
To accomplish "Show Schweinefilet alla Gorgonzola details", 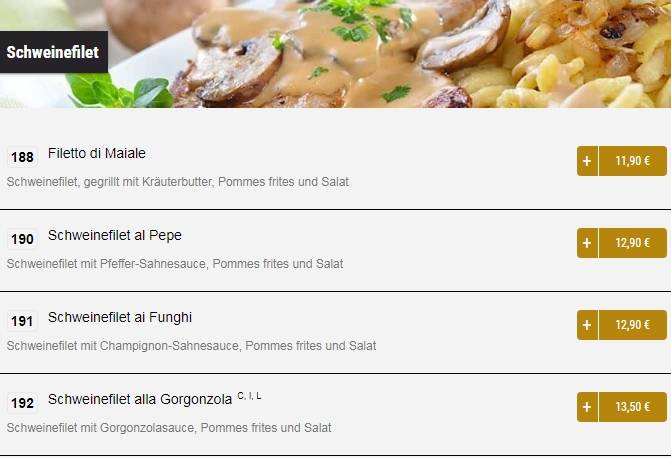I will (x=139, y=400).
